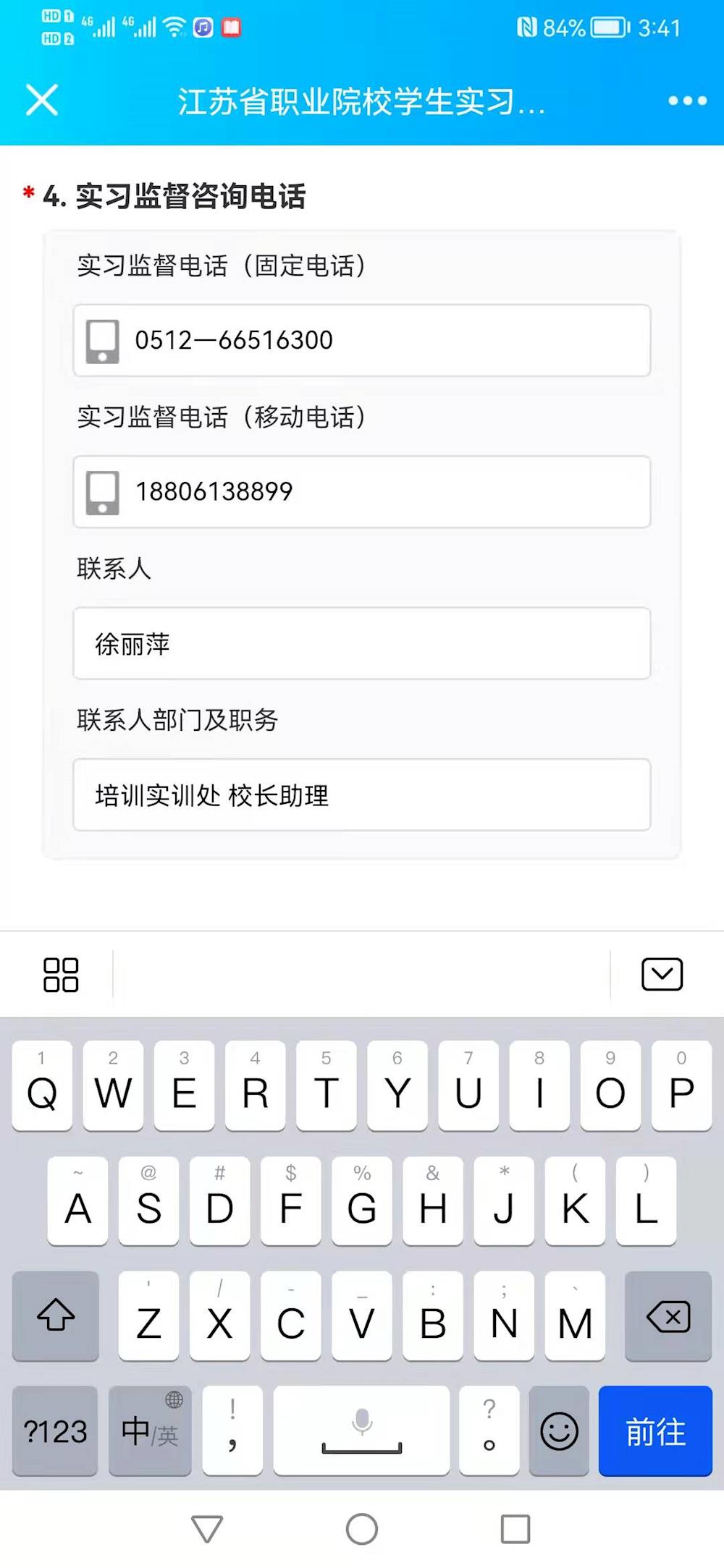Close the internship survey page
Image resolution: width=724 pixels, height=1568 pixels.
[x=42, y=100]
